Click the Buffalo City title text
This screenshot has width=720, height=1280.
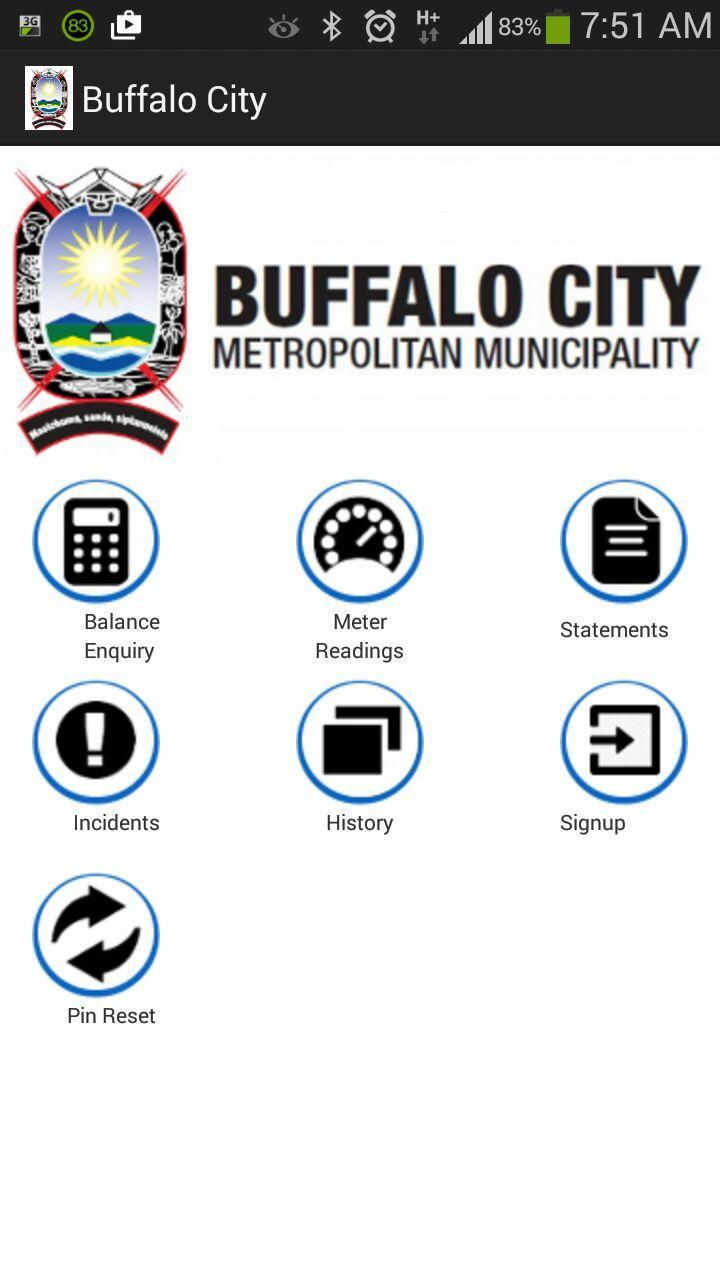pyautogui.click(x=175, y=98)
